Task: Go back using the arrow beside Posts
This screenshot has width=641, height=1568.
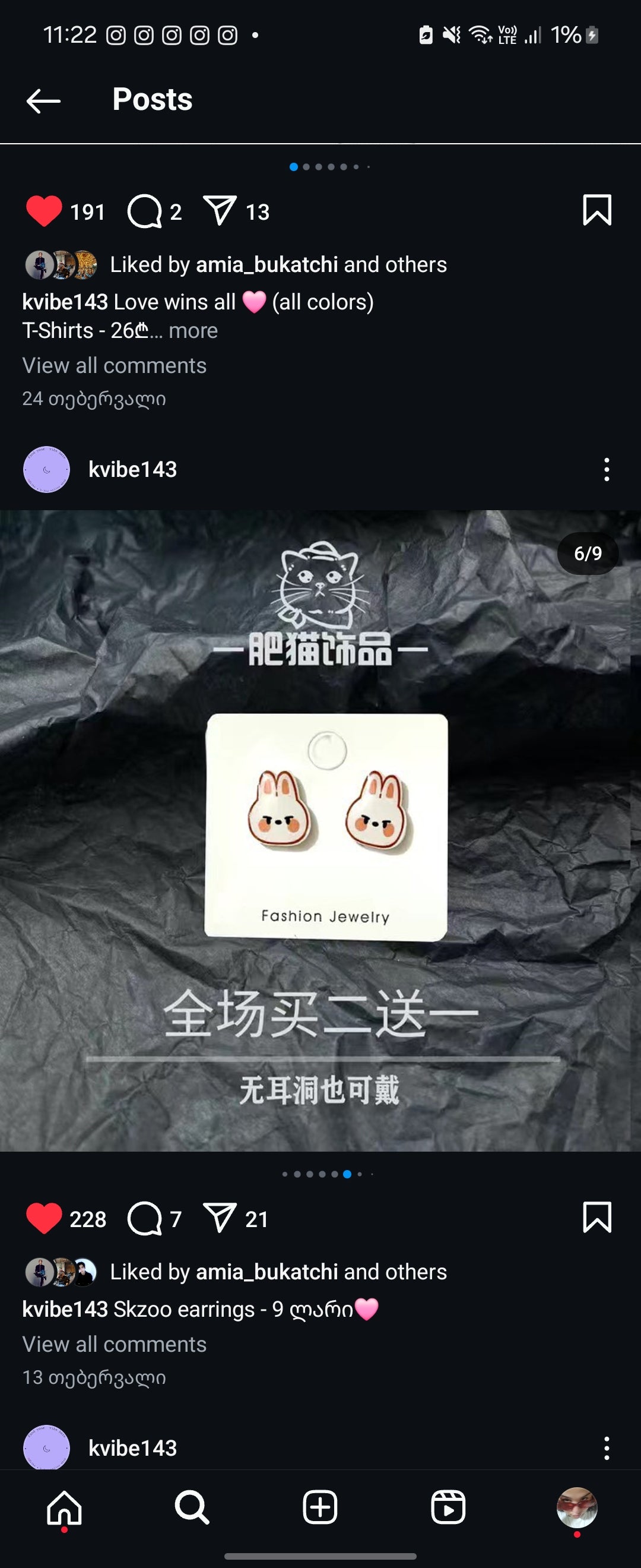Action: point(44,100)
